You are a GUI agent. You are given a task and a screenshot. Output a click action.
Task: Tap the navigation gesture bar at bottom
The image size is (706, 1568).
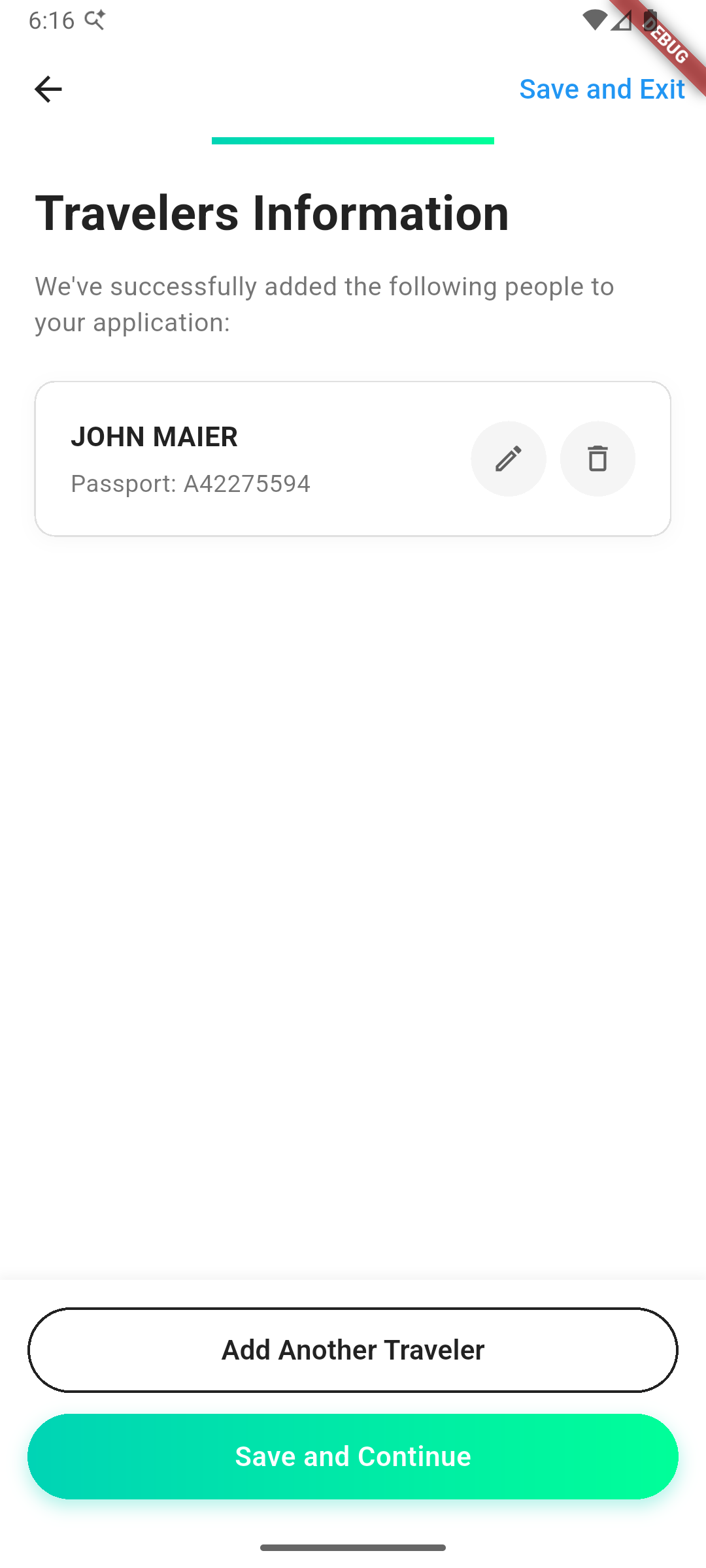(x=353, y=1546)
